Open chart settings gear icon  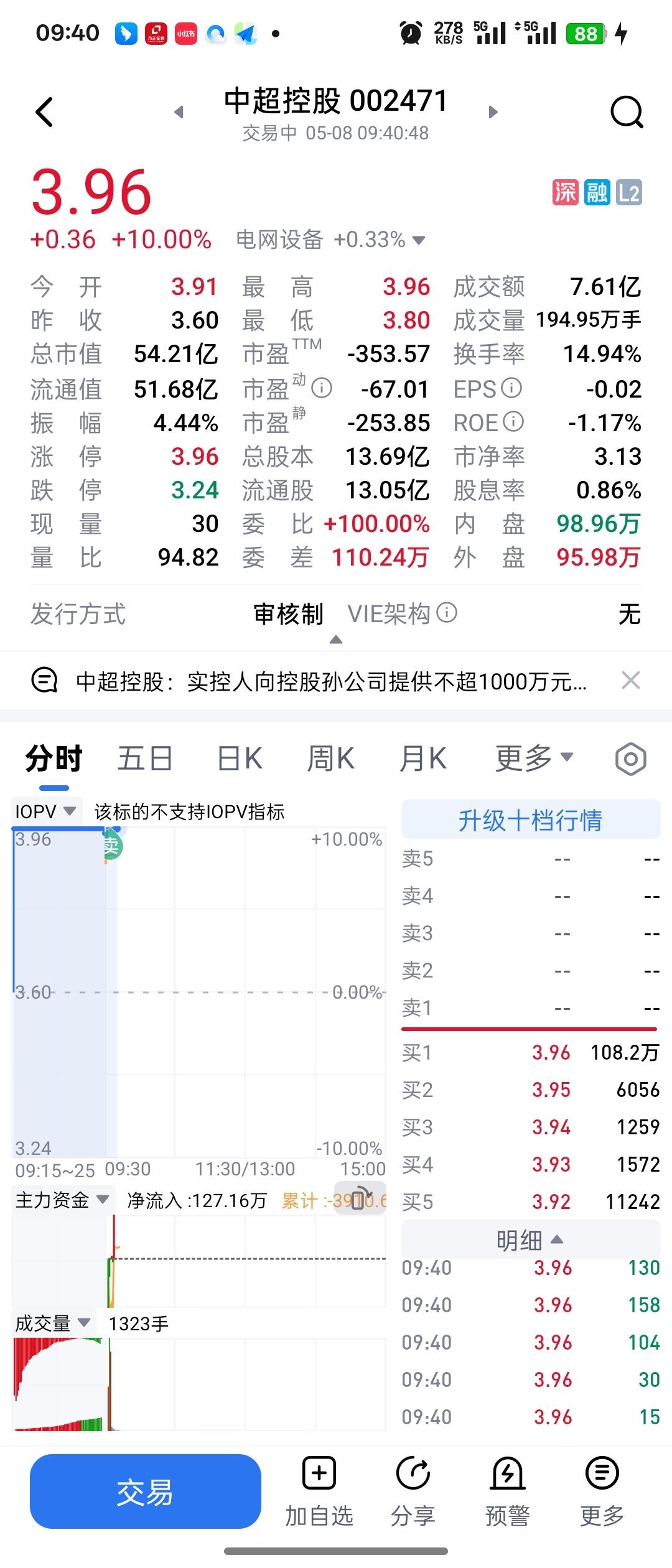(x=630, y=757)
